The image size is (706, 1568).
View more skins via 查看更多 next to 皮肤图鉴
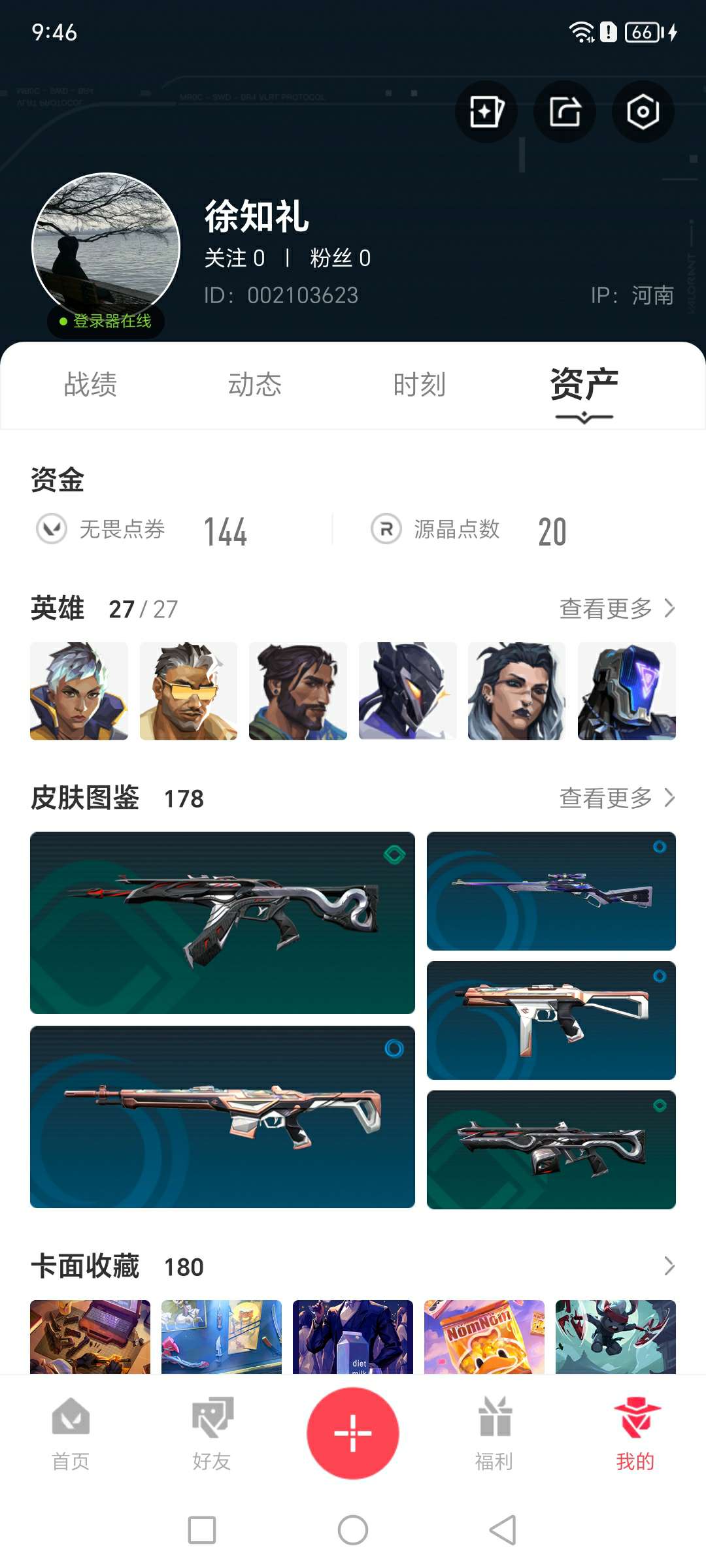point(617,798)
